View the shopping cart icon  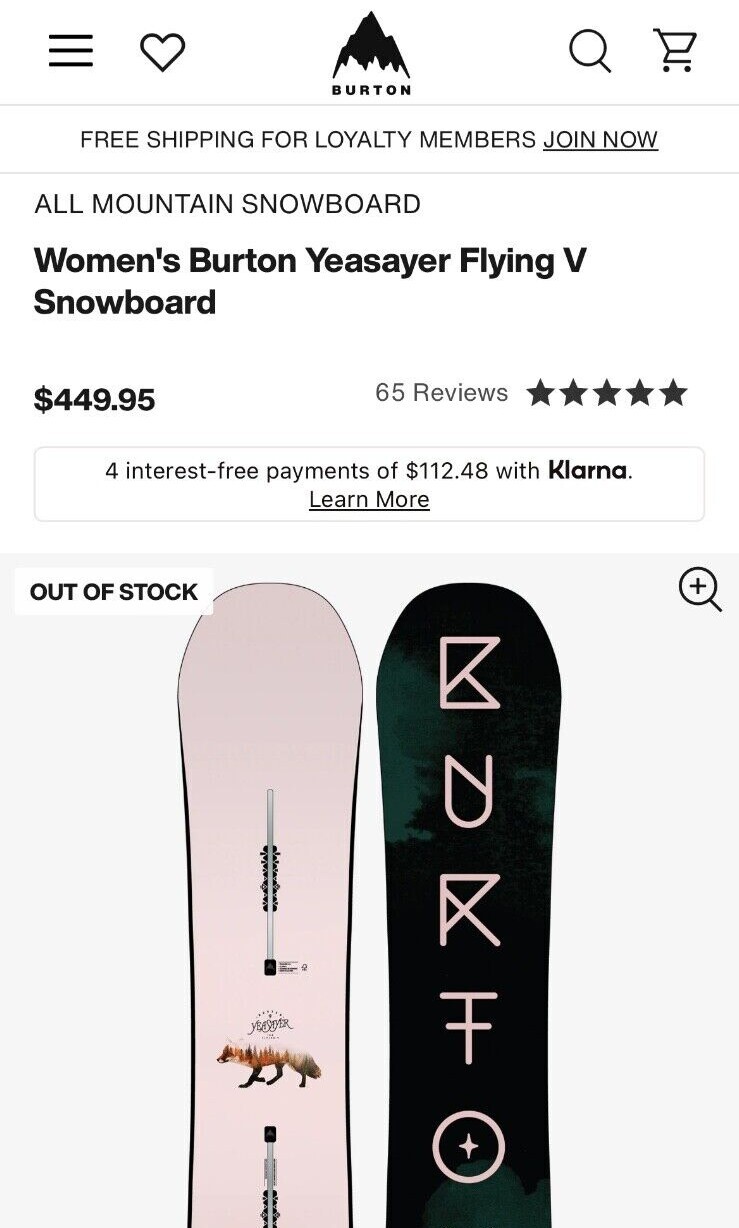676,51
